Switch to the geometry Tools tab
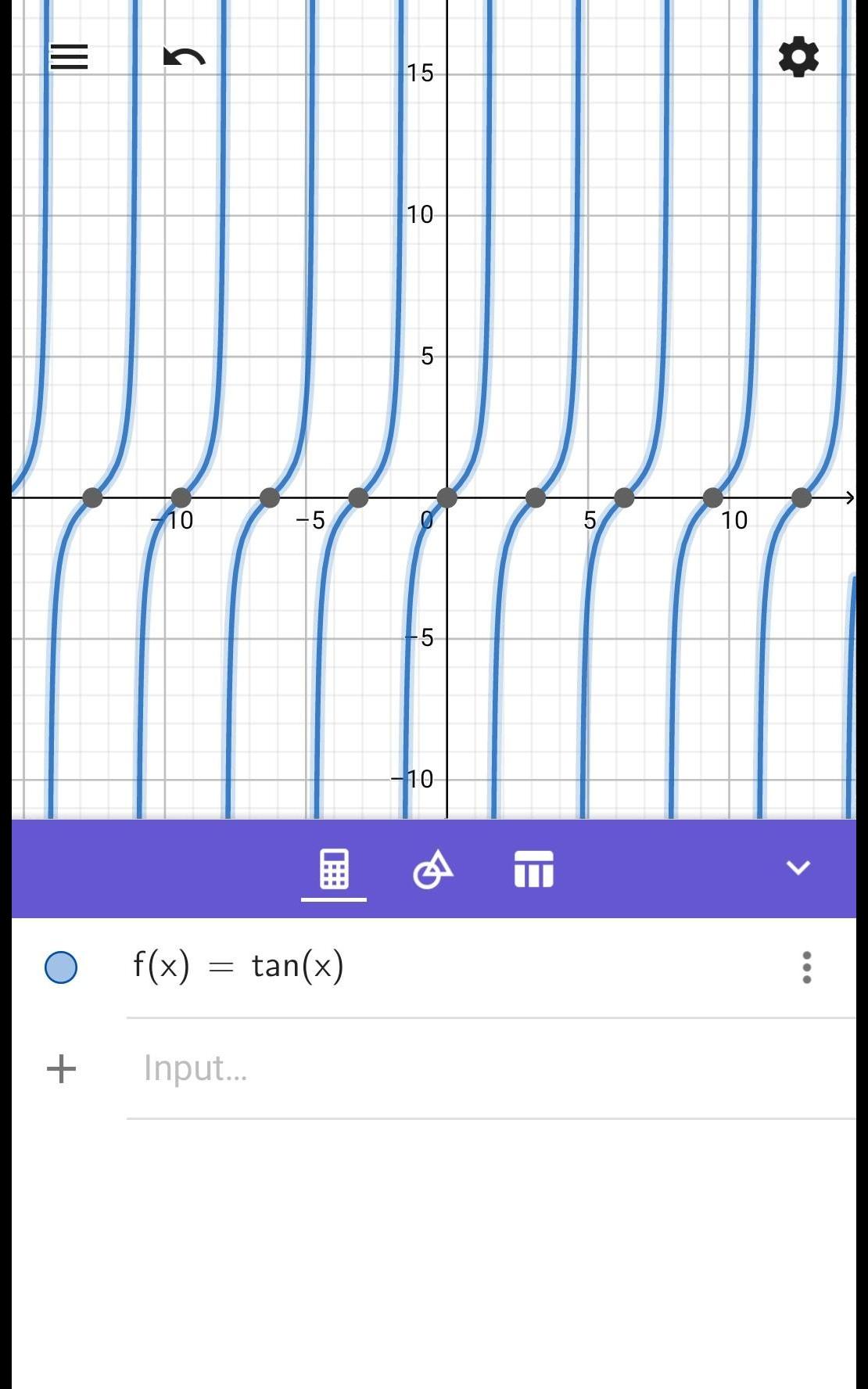 pyautogui.click(x=433, y=869)
